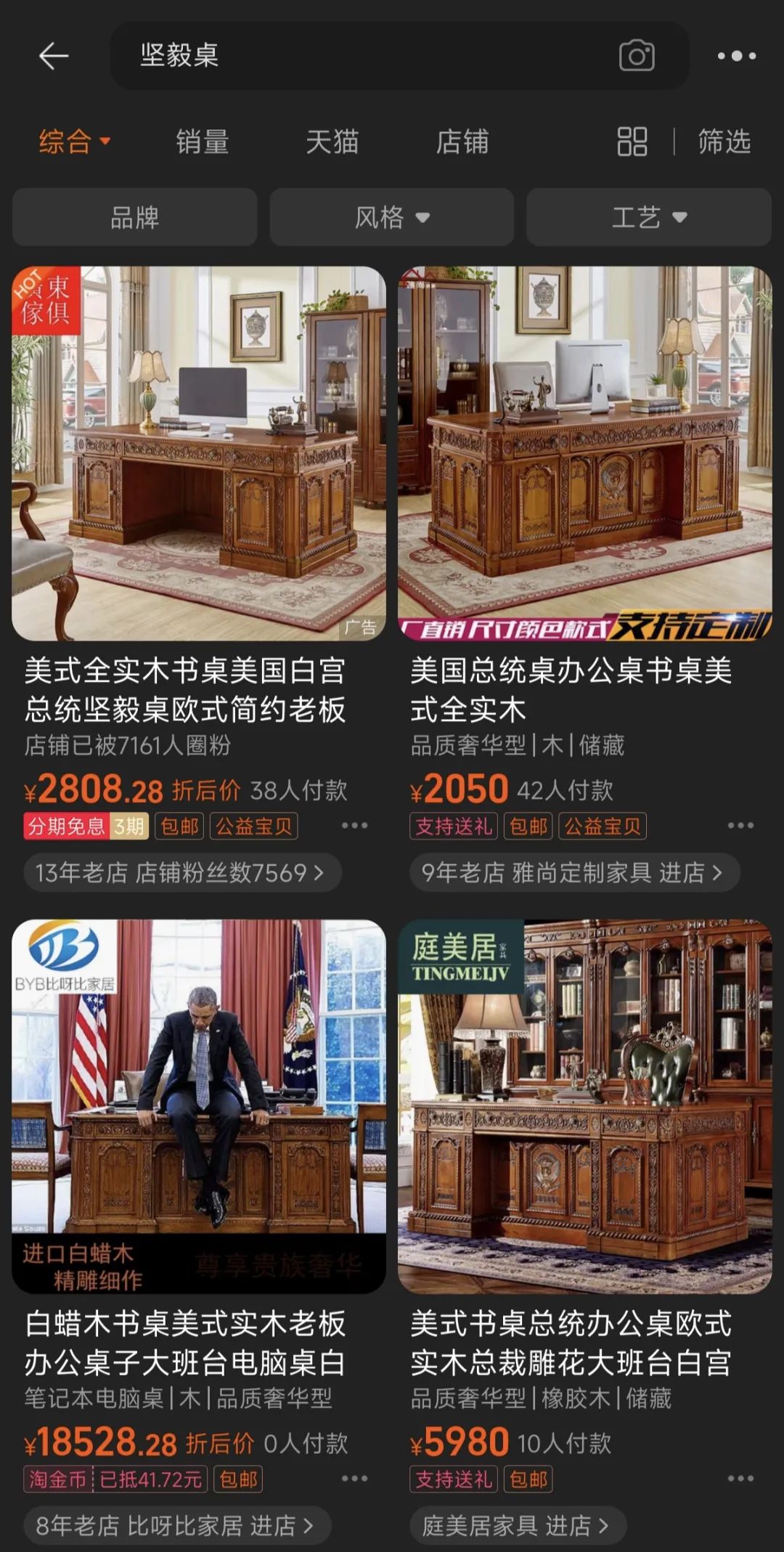Open the ¥2050 美国总统桌 product
Viewport: 784px width, 1552px height.
[x=584, y=454]
